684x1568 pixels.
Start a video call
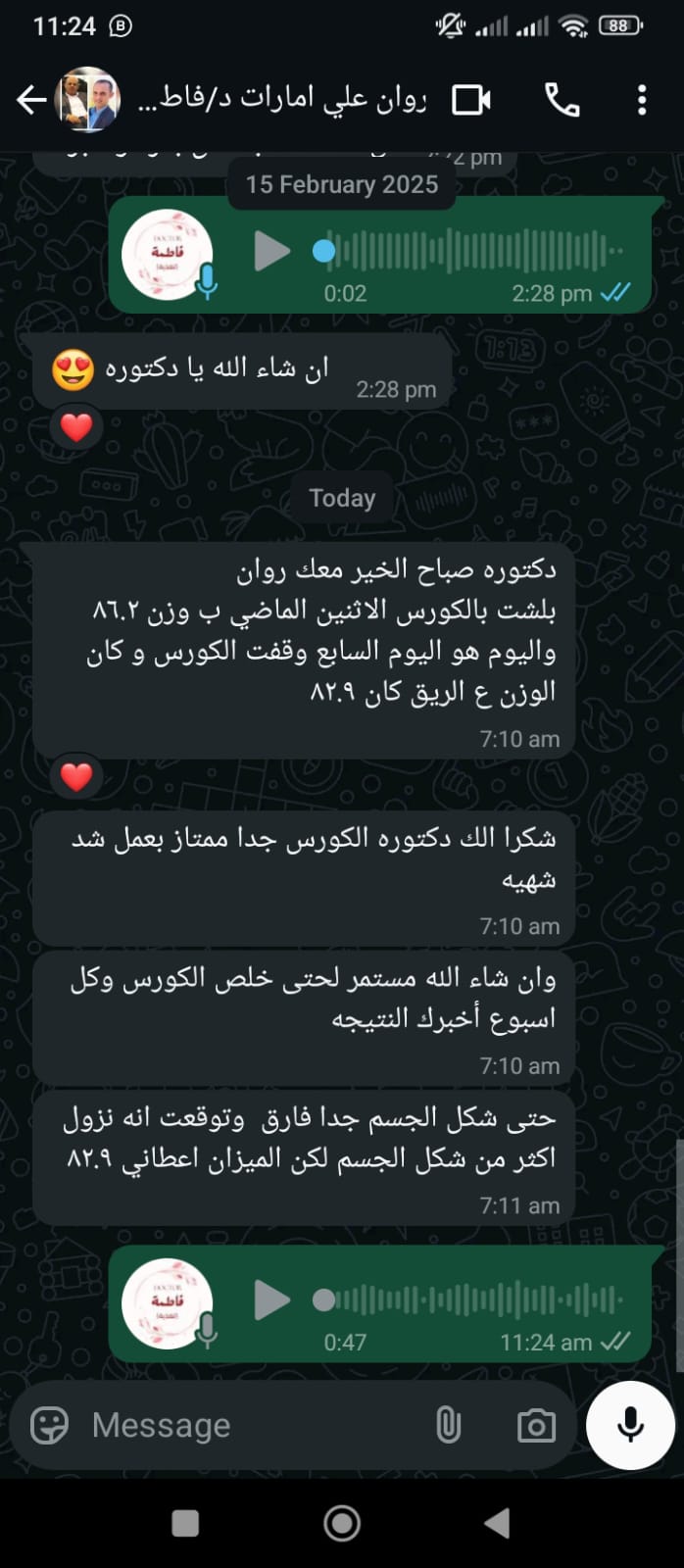point(471,100)
